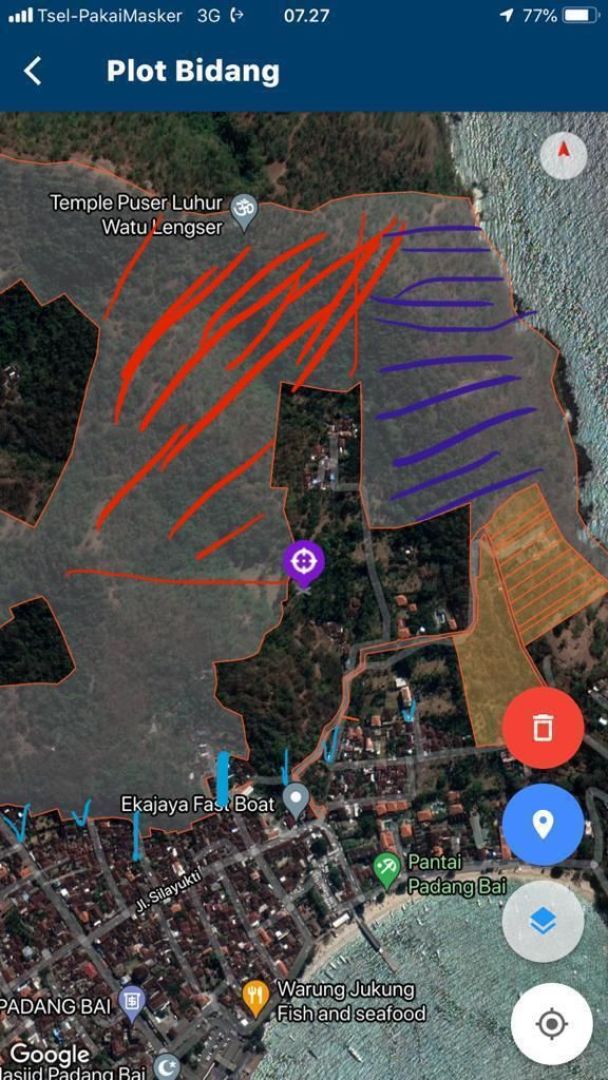Delete the plot with the red trash button
This screenshot has width=608, height=1080.
pos(543,727)
